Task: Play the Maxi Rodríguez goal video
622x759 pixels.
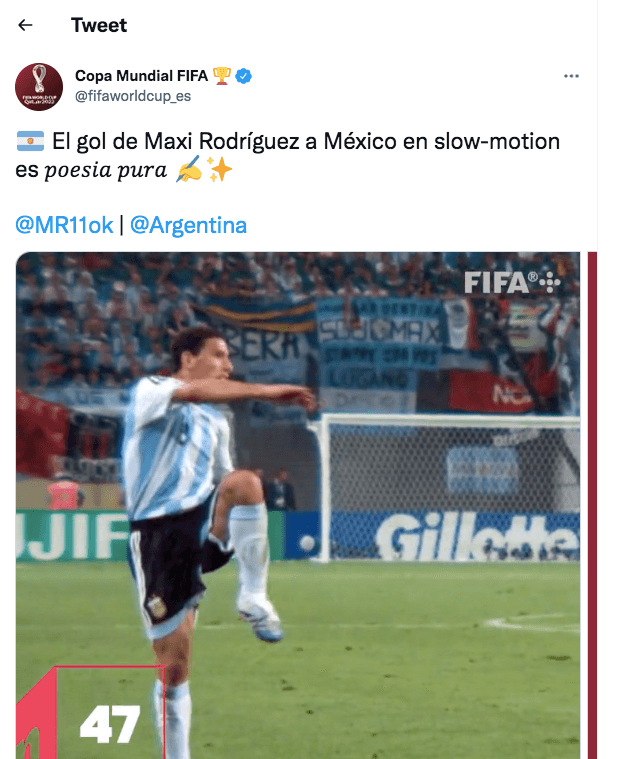Action: coord(298,500)
